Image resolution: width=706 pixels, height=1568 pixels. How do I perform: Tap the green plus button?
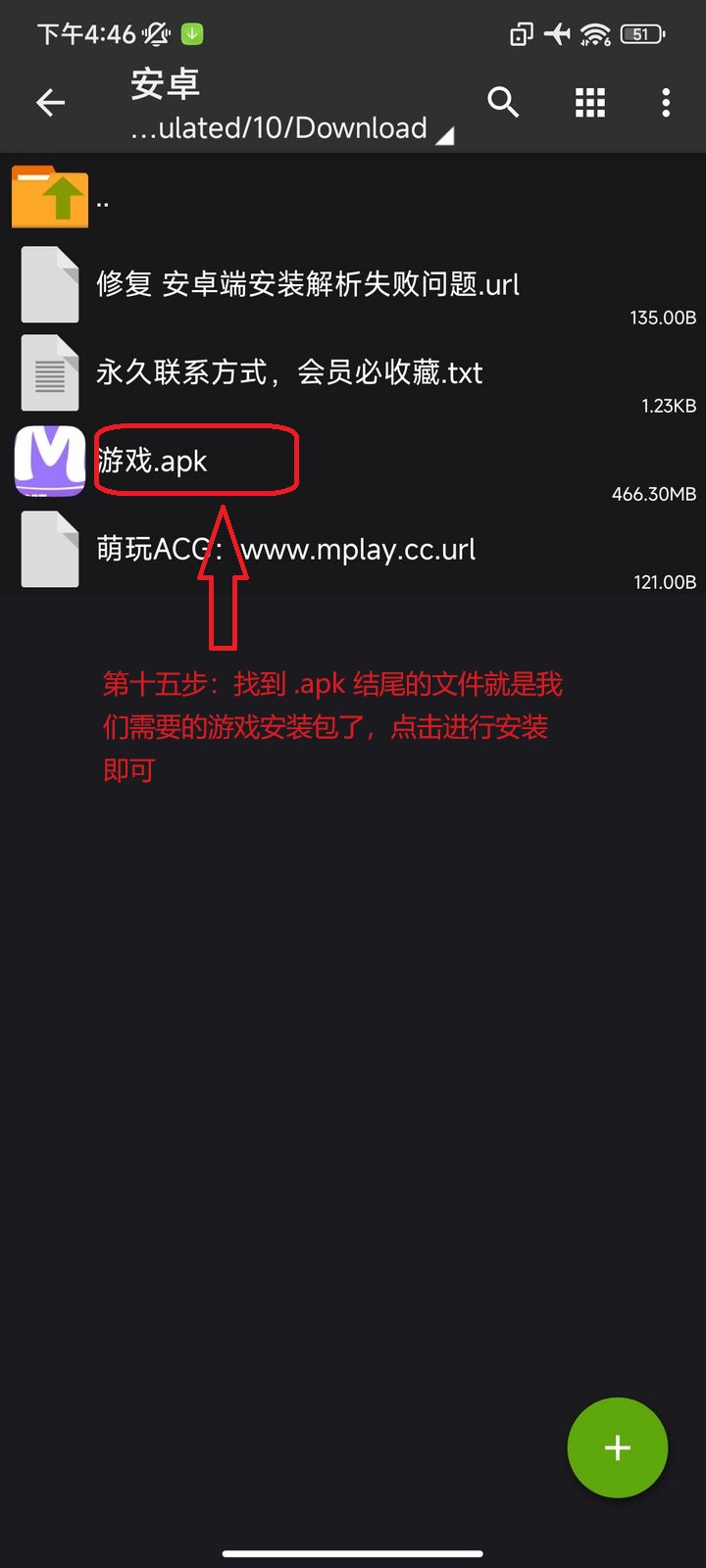617,1447
